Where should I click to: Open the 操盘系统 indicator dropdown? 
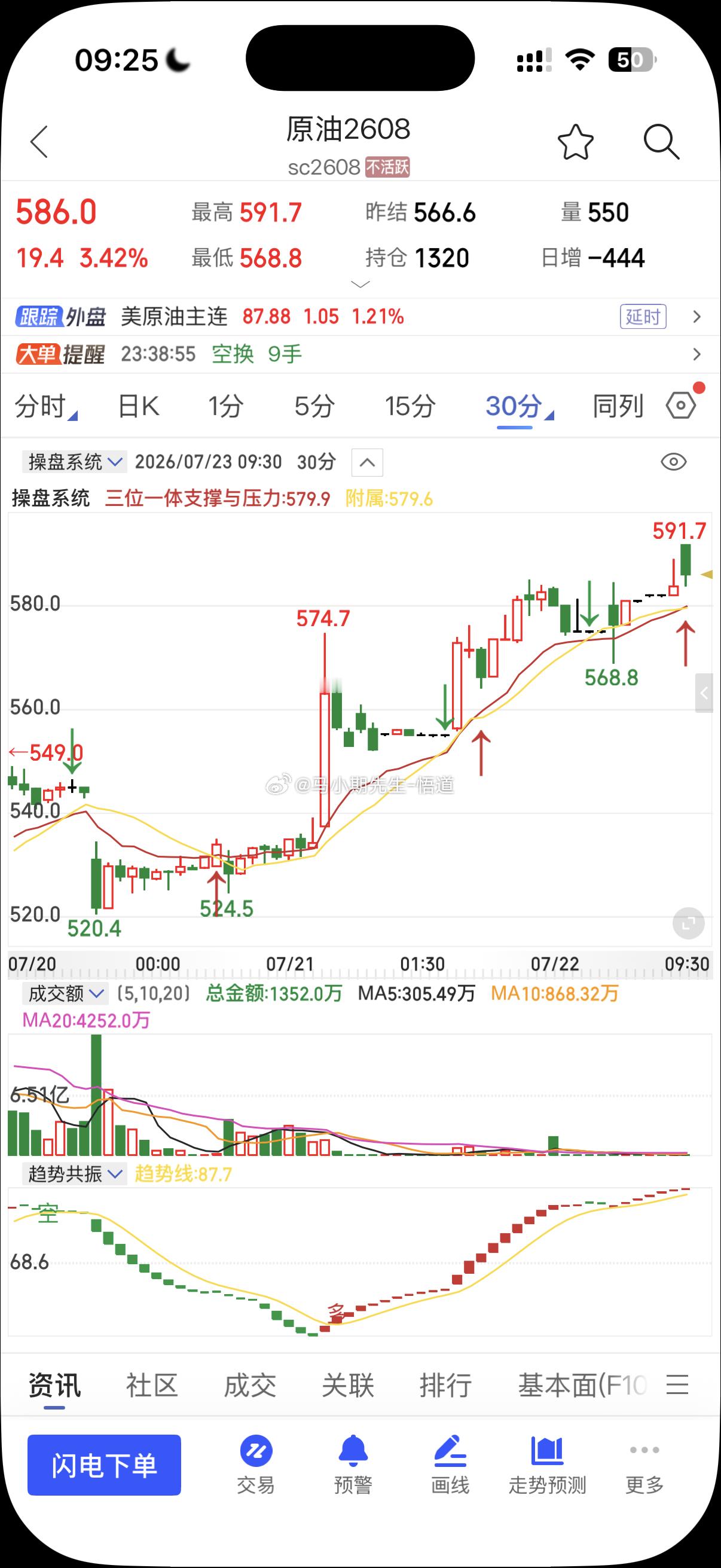74,462
